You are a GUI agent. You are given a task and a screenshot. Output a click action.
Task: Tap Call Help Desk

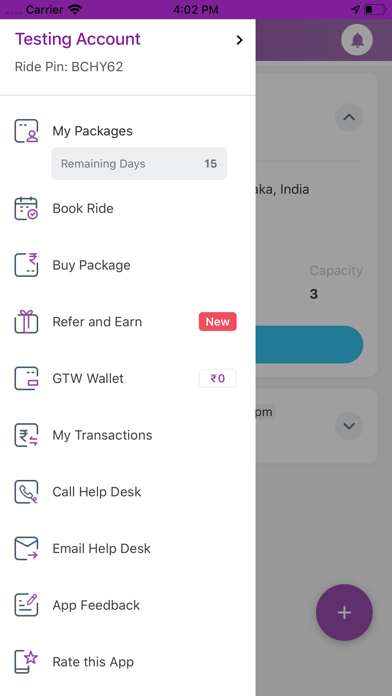[x=127, y=492]
